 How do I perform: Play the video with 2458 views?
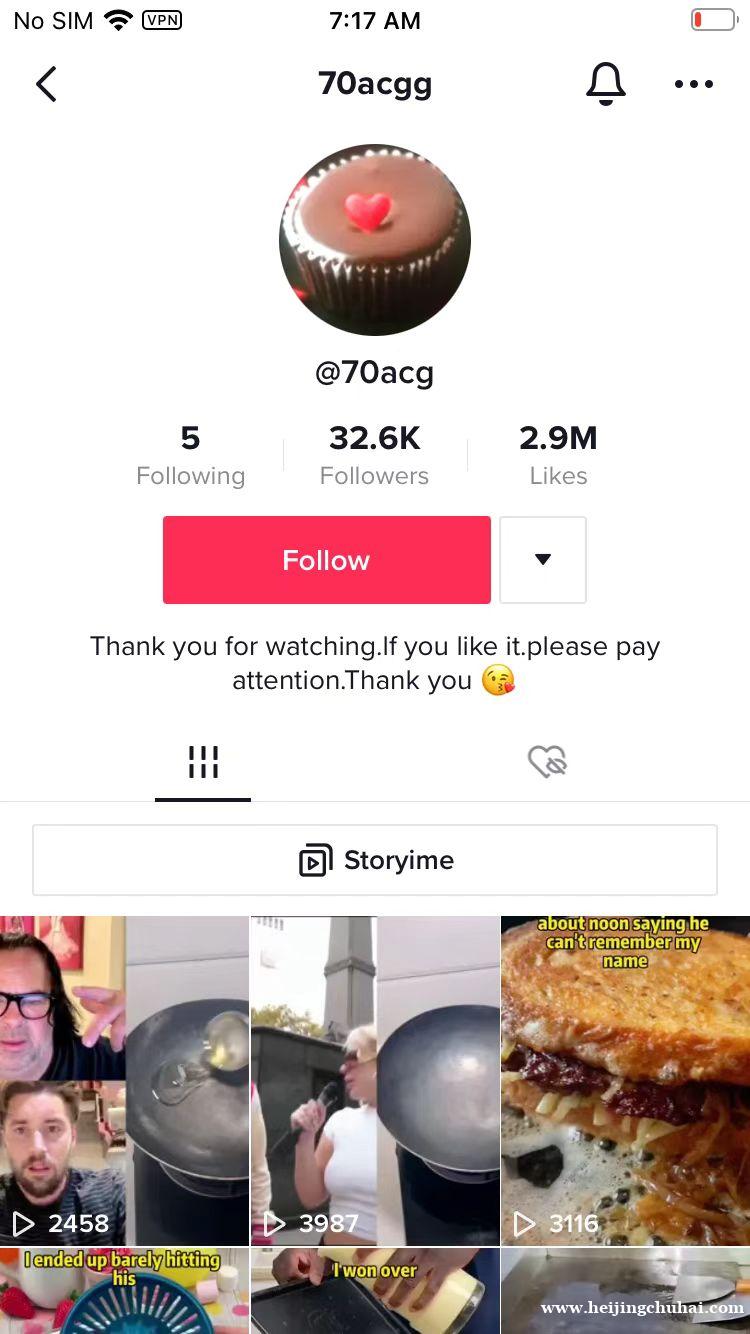tap(124, 1080)
